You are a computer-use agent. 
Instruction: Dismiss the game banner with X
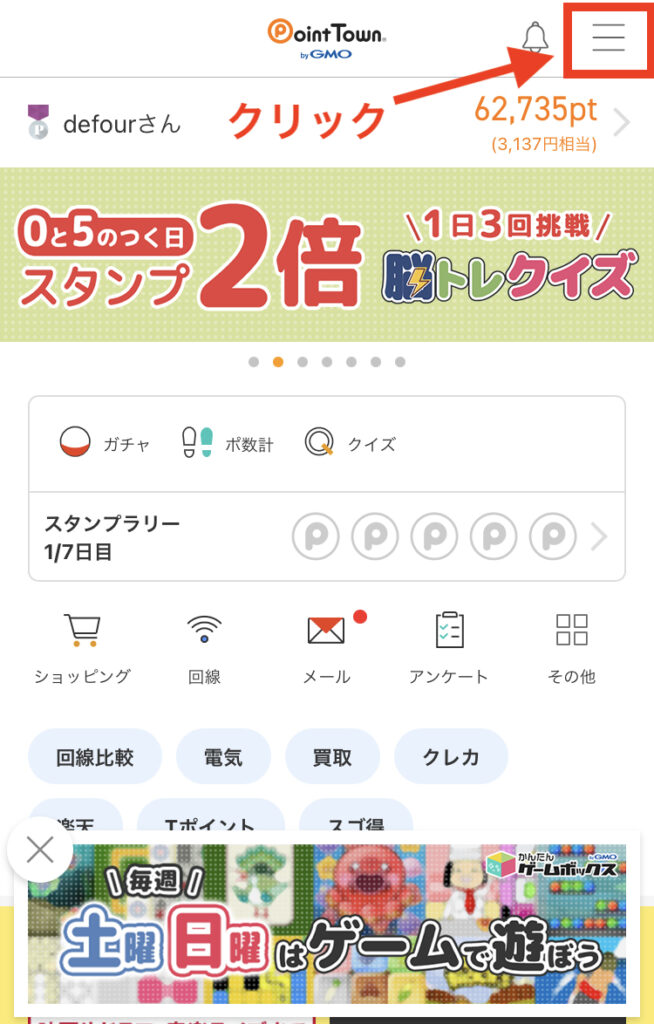(x=40, y=851)
